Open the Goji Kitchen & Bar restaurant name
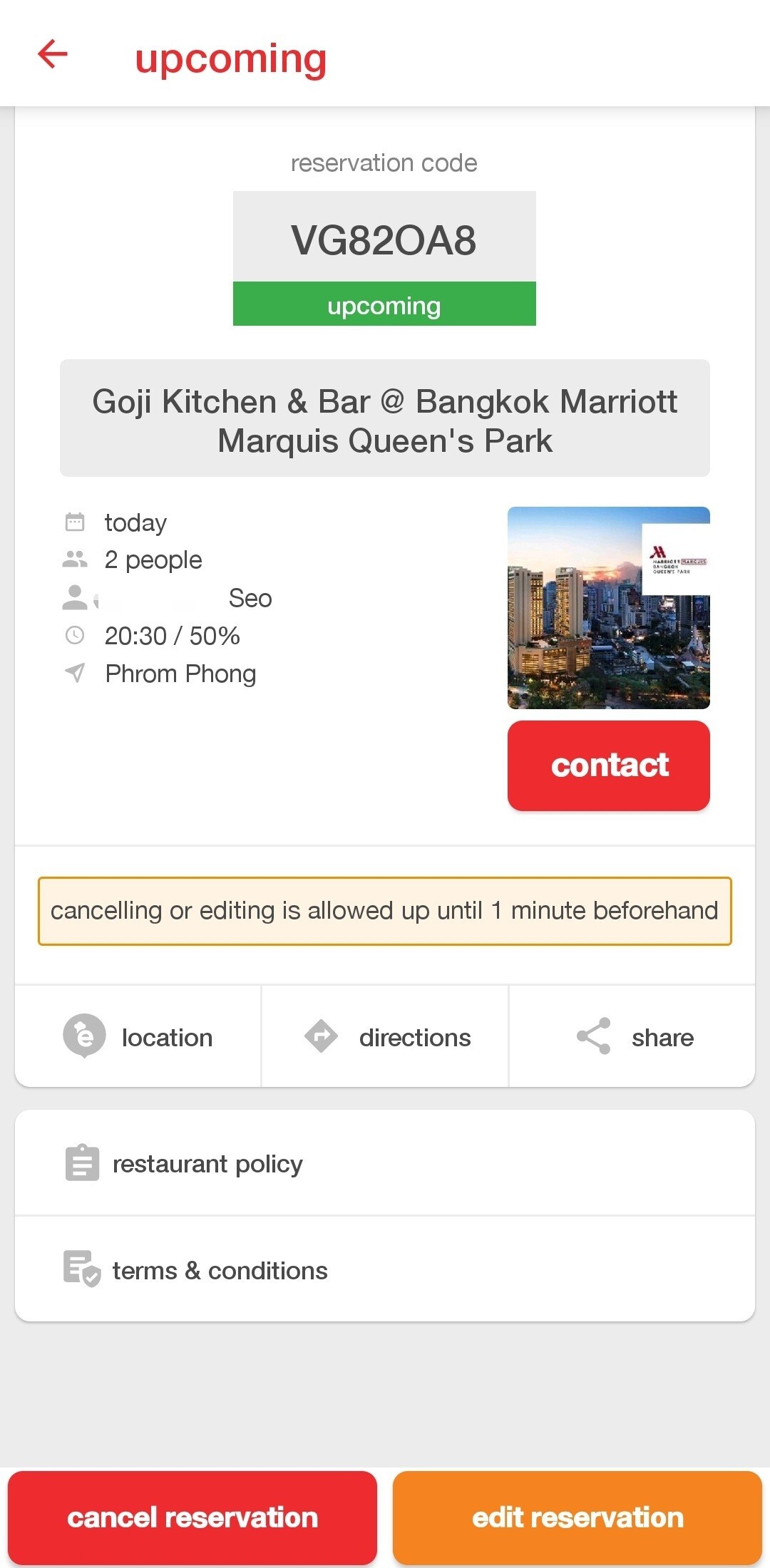This screenshot has height=1568, width=770. [385, 421]
